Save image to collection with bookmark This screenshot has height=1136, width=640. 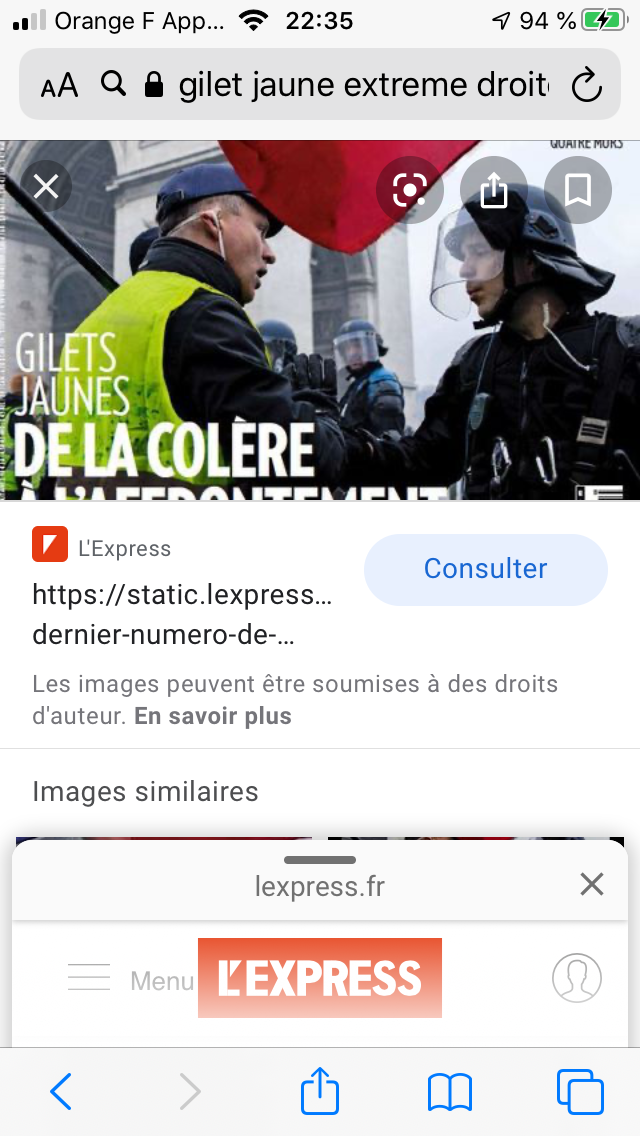coord(578,190)
